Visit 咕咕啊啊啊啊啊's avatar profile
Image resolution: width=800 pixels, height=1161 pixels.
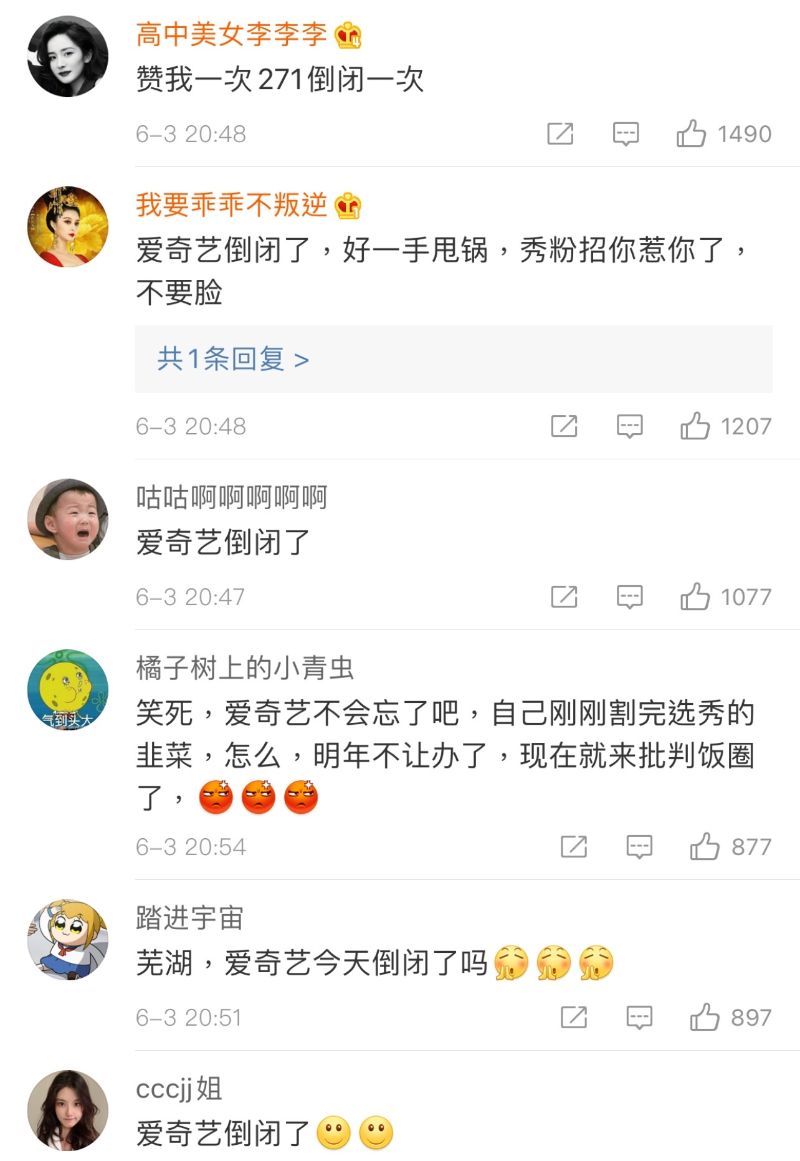[67, 519]
